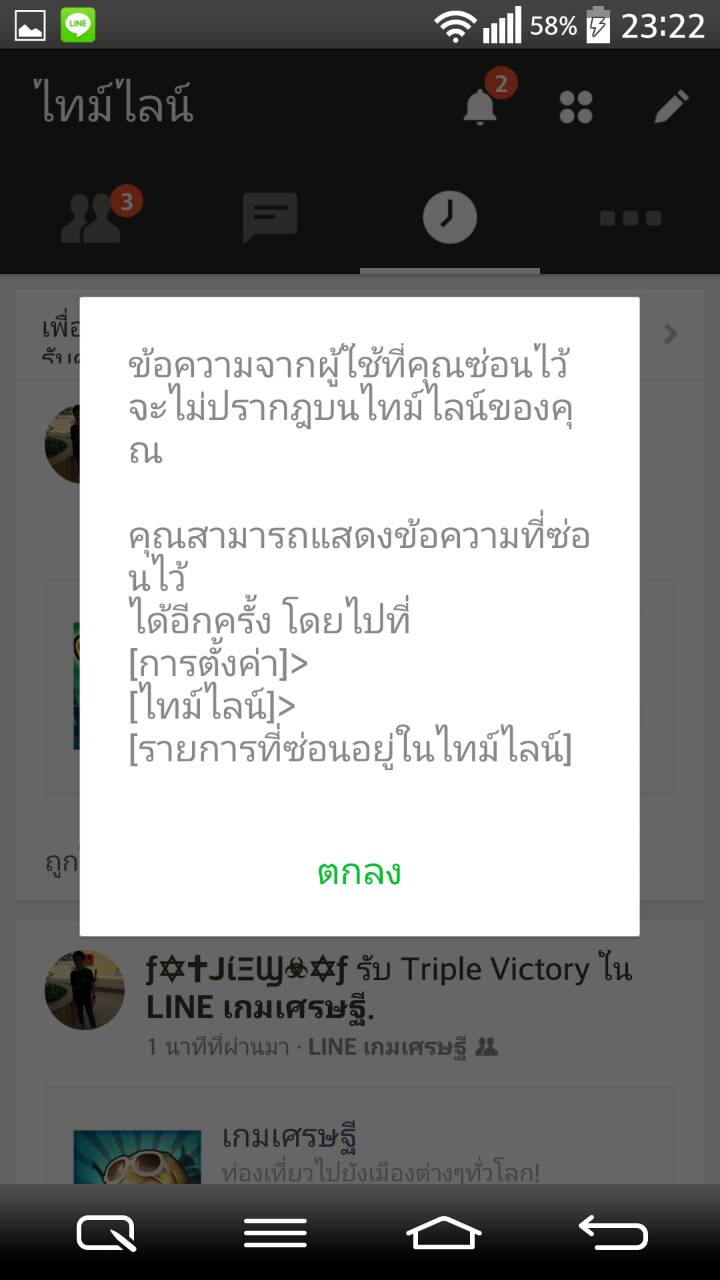Viewport: 720px width, 1280px height.
Task: Go to the home screen
Action: (444, 1232)
